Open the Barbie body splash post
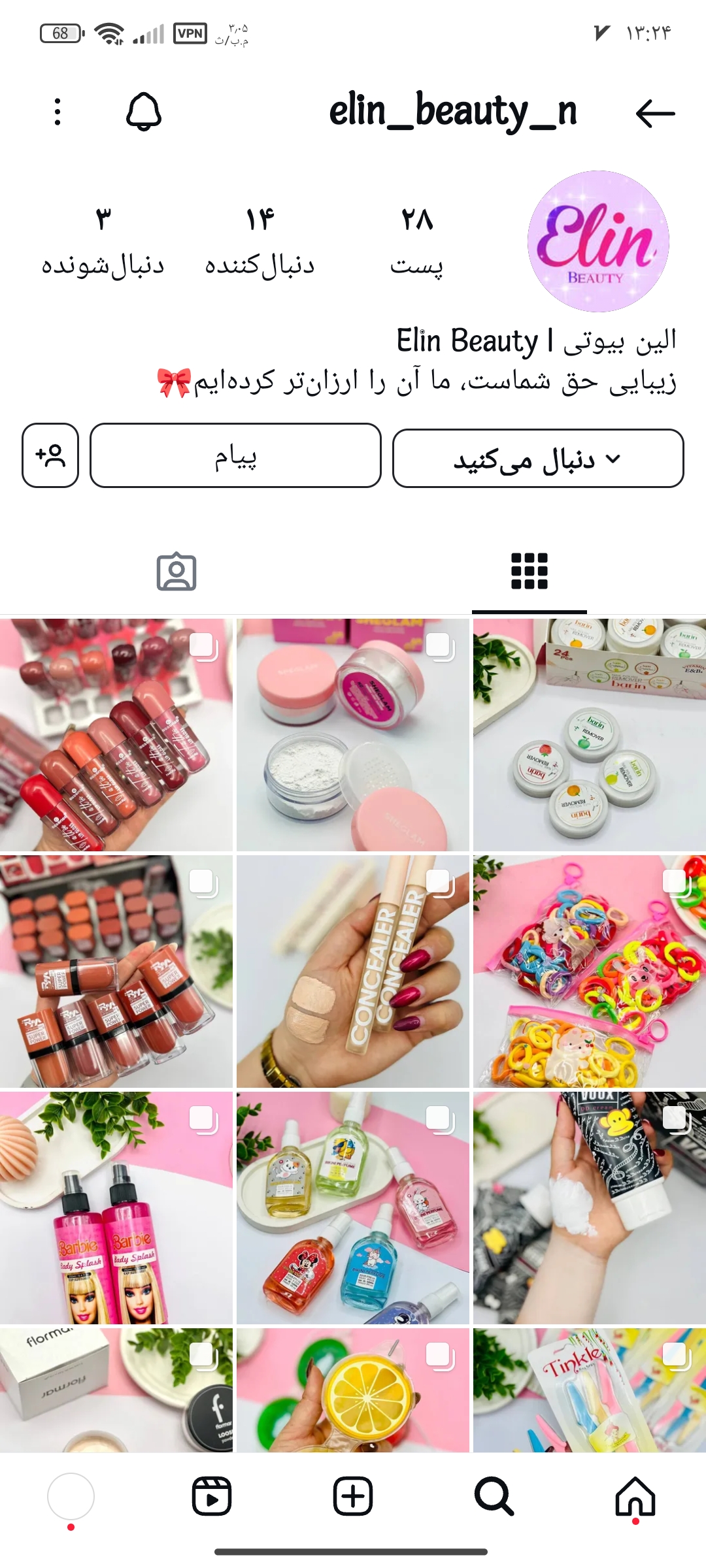706x1568 pixels. pyautogui.click(x=116, y=1208)
